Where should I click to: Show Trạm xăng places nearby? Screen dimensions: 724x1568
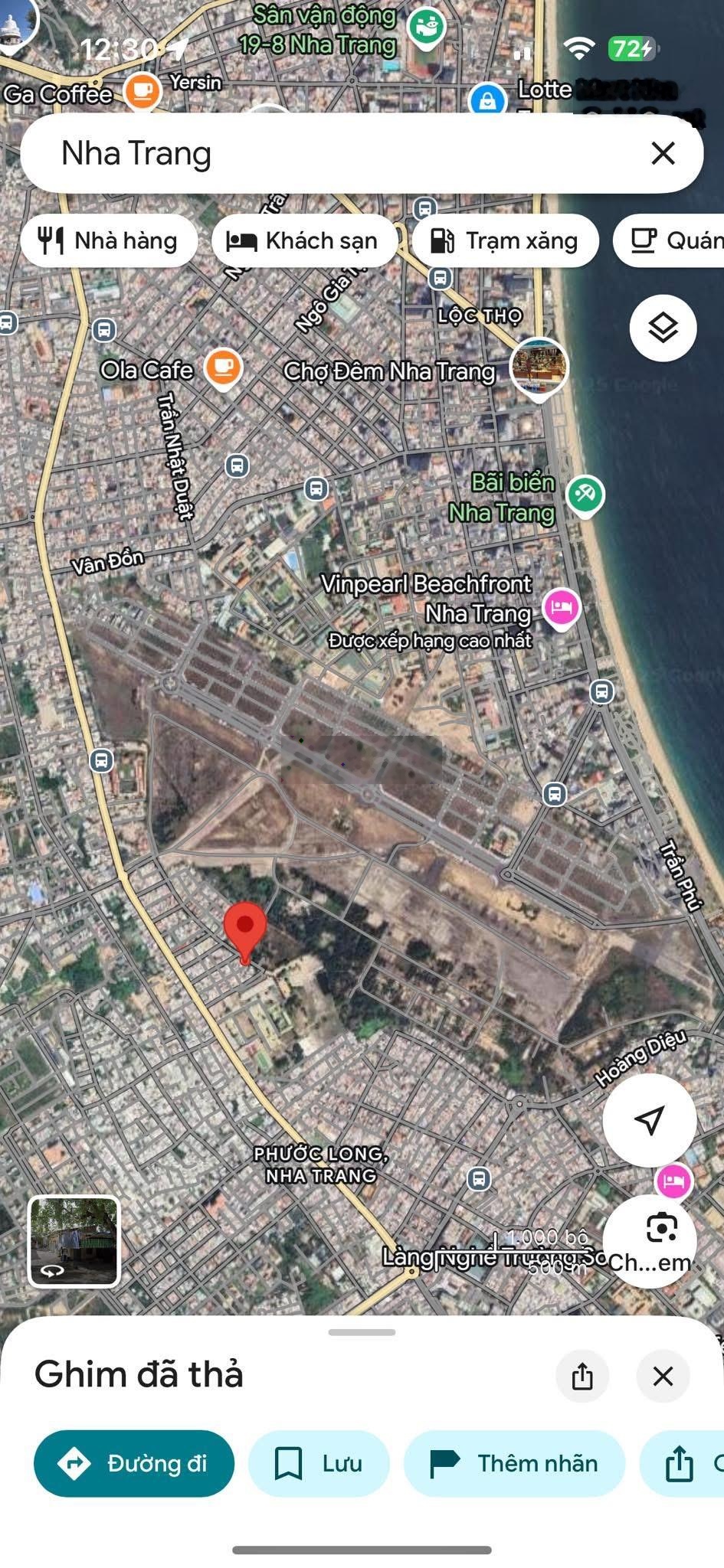point(505,241)
